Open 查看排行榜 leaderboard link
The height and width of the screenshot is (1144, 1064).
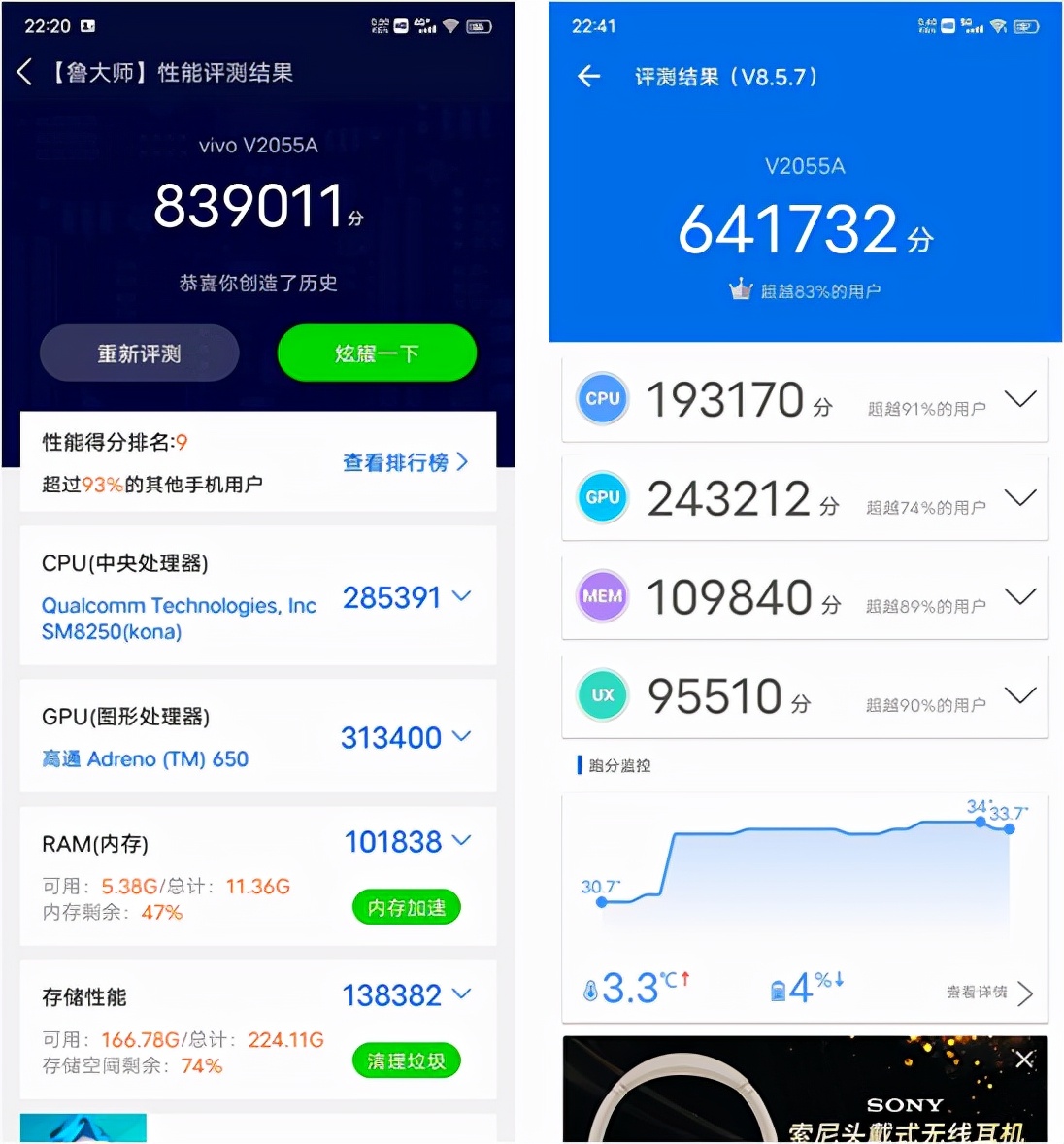click(x=405, y=462)
